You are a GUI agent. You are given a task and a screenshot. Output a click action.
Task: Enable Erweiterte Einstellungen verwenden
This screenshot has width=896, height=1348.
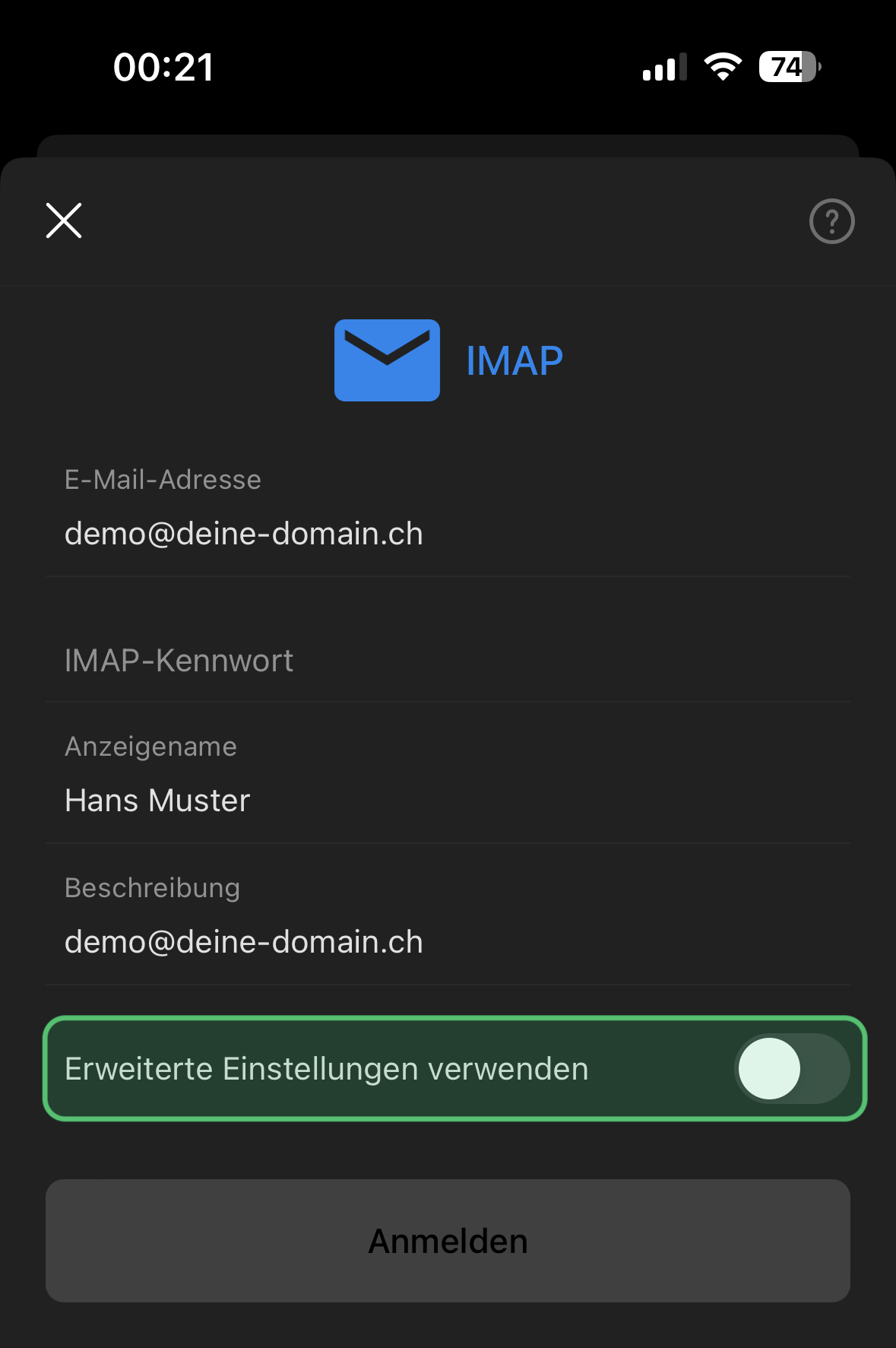click(792, 1068)
